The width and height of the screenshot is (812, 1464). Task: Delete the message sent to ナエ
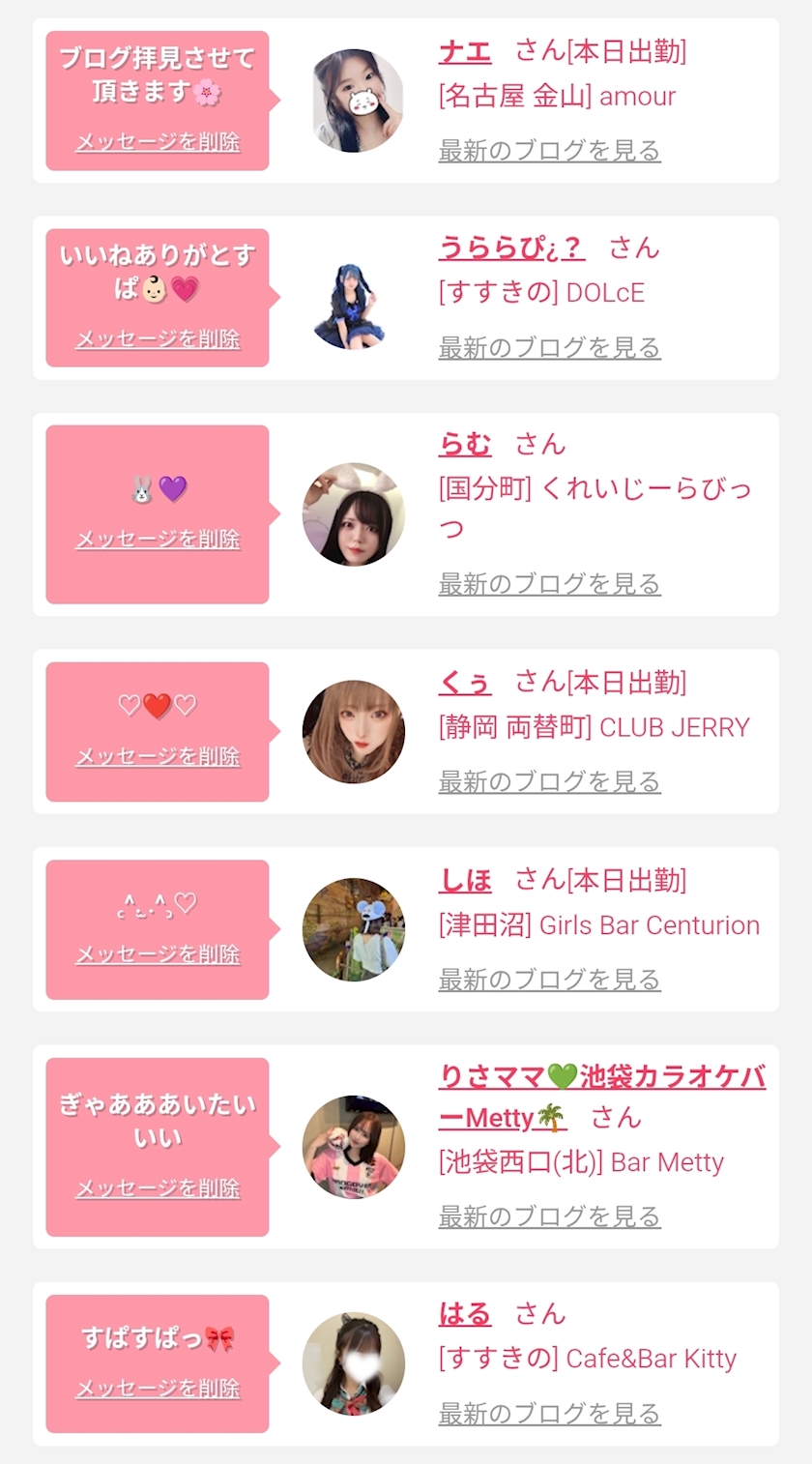(x=158, y=142)
